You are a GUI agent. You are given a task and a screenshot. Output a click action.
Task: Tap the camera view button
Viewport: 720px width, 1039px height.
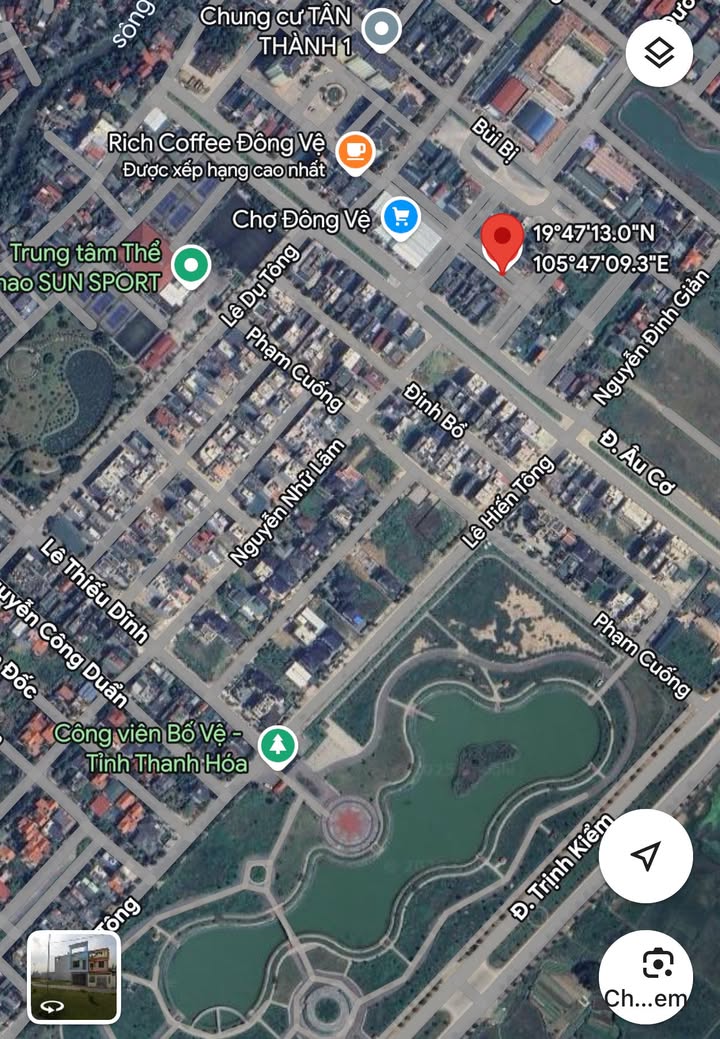658,973
